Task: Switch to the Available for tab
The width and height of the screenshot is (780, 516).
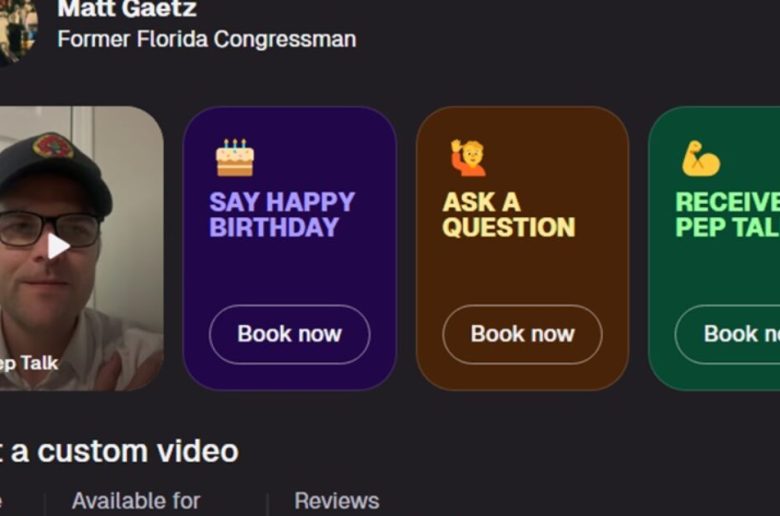Action: (x=136, y=500)
